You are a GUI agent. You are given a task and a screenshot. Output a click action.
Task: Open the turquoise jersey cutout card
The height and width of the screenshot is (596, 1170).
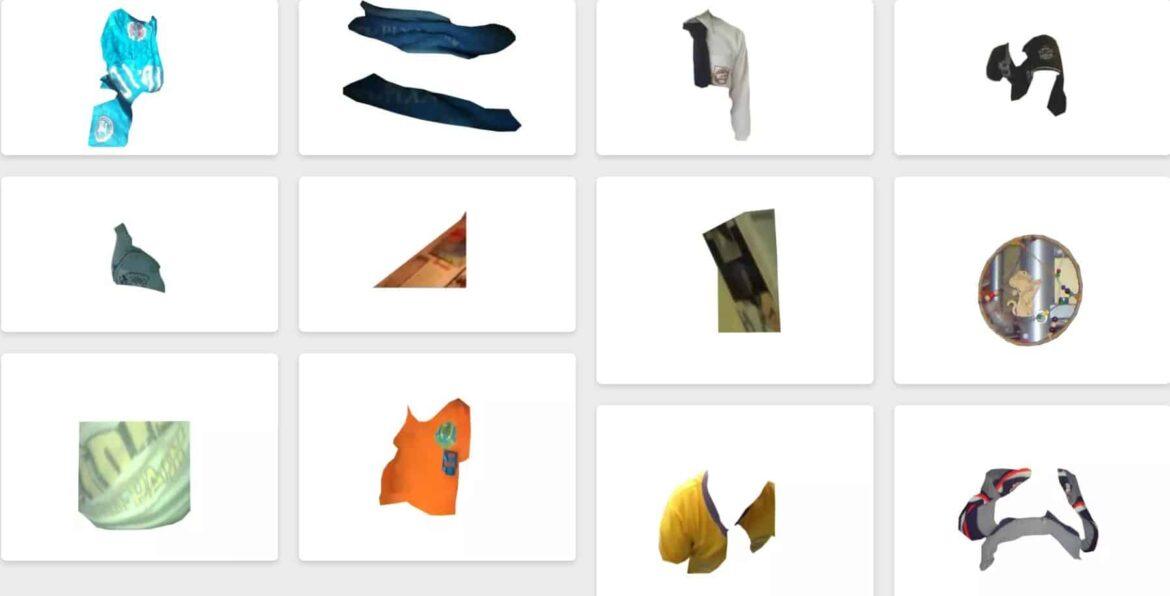coord(139,77)
